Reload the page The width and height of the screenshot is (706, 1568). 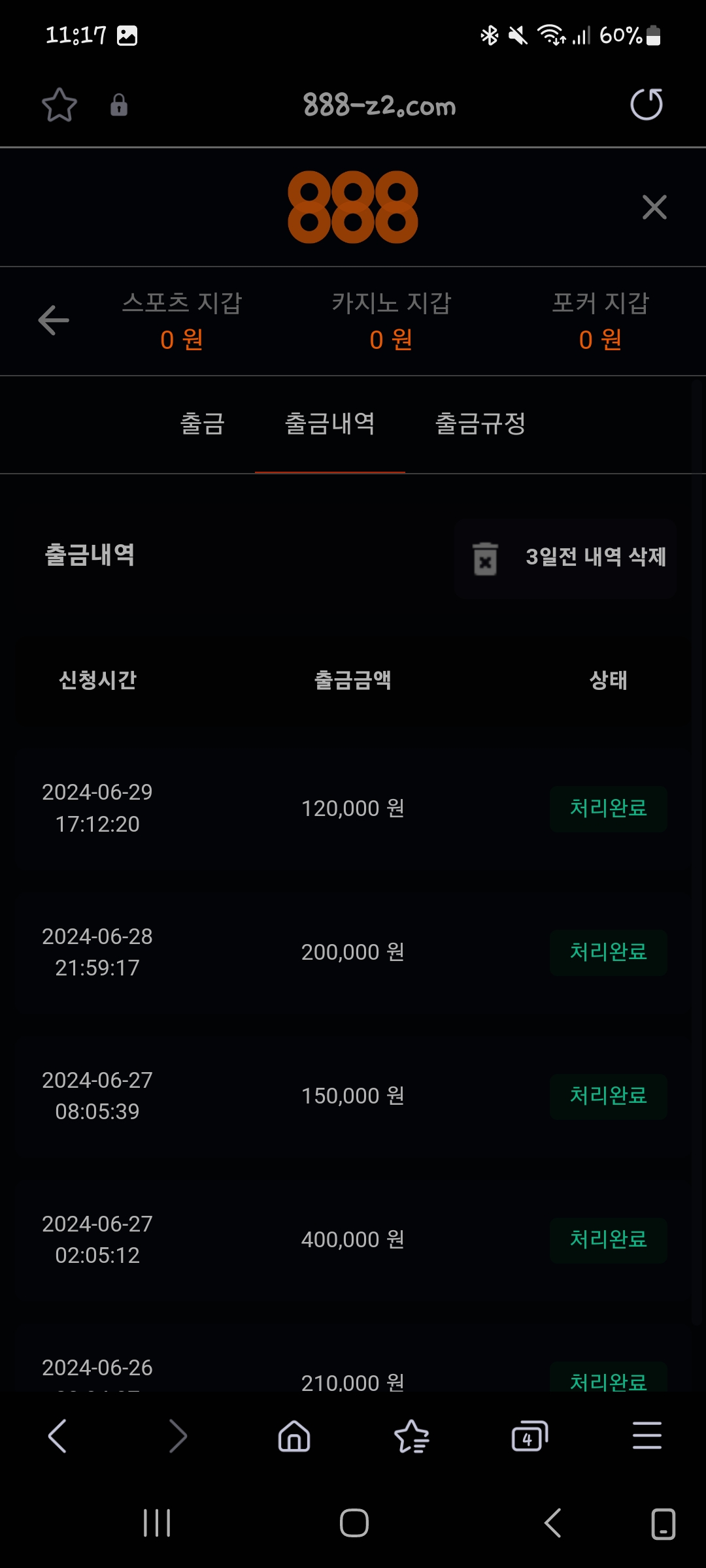[x=646, y=105]
